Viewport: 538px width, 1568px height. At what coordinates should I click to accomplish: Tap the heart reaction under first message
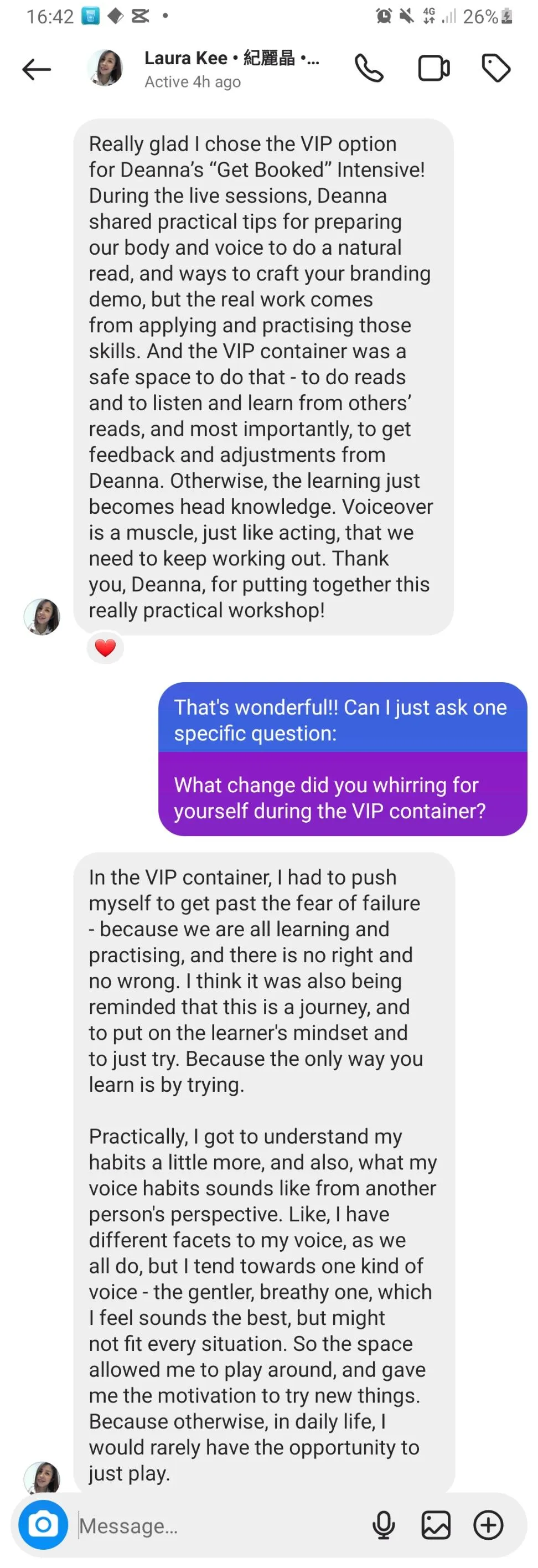[x=105, y=648]
